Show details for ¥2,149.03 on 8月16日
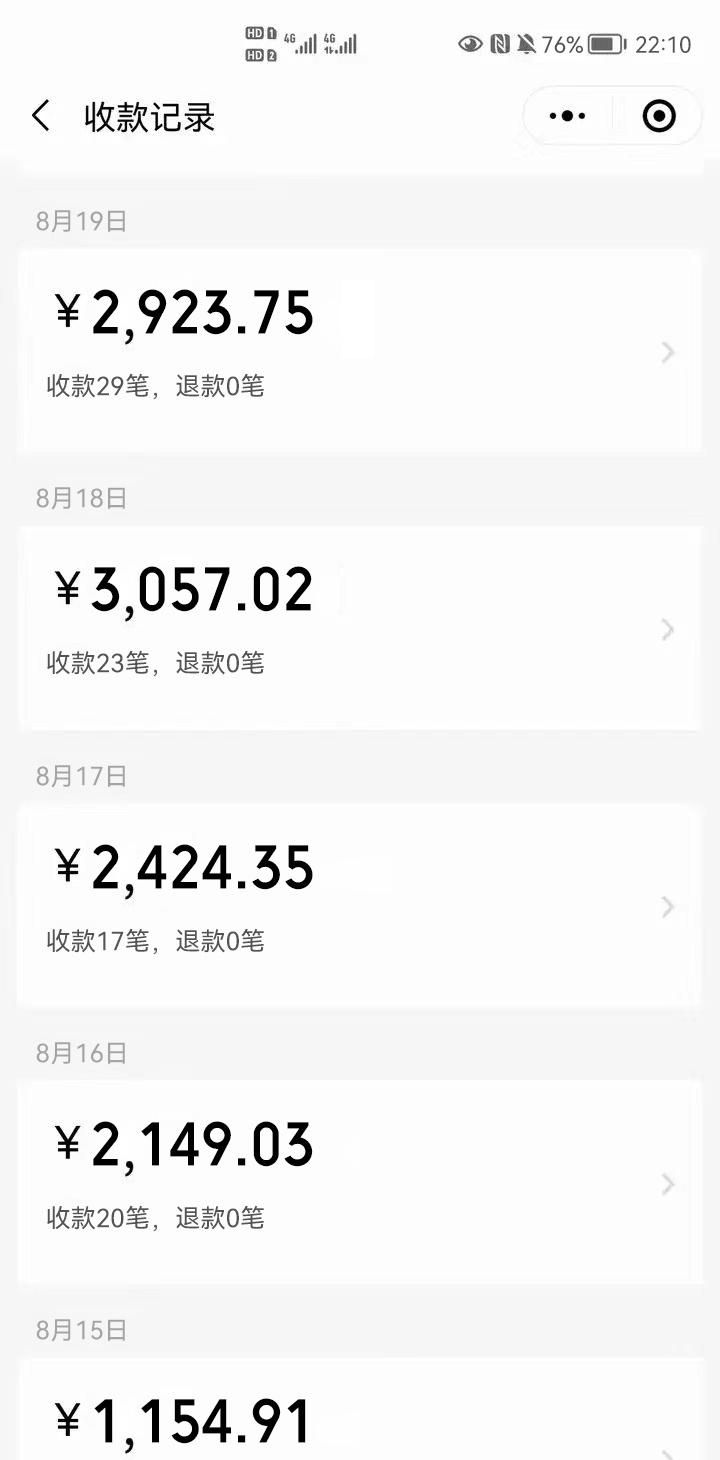The height and width of the screenshot is (1460, 720). (360, 1182)
